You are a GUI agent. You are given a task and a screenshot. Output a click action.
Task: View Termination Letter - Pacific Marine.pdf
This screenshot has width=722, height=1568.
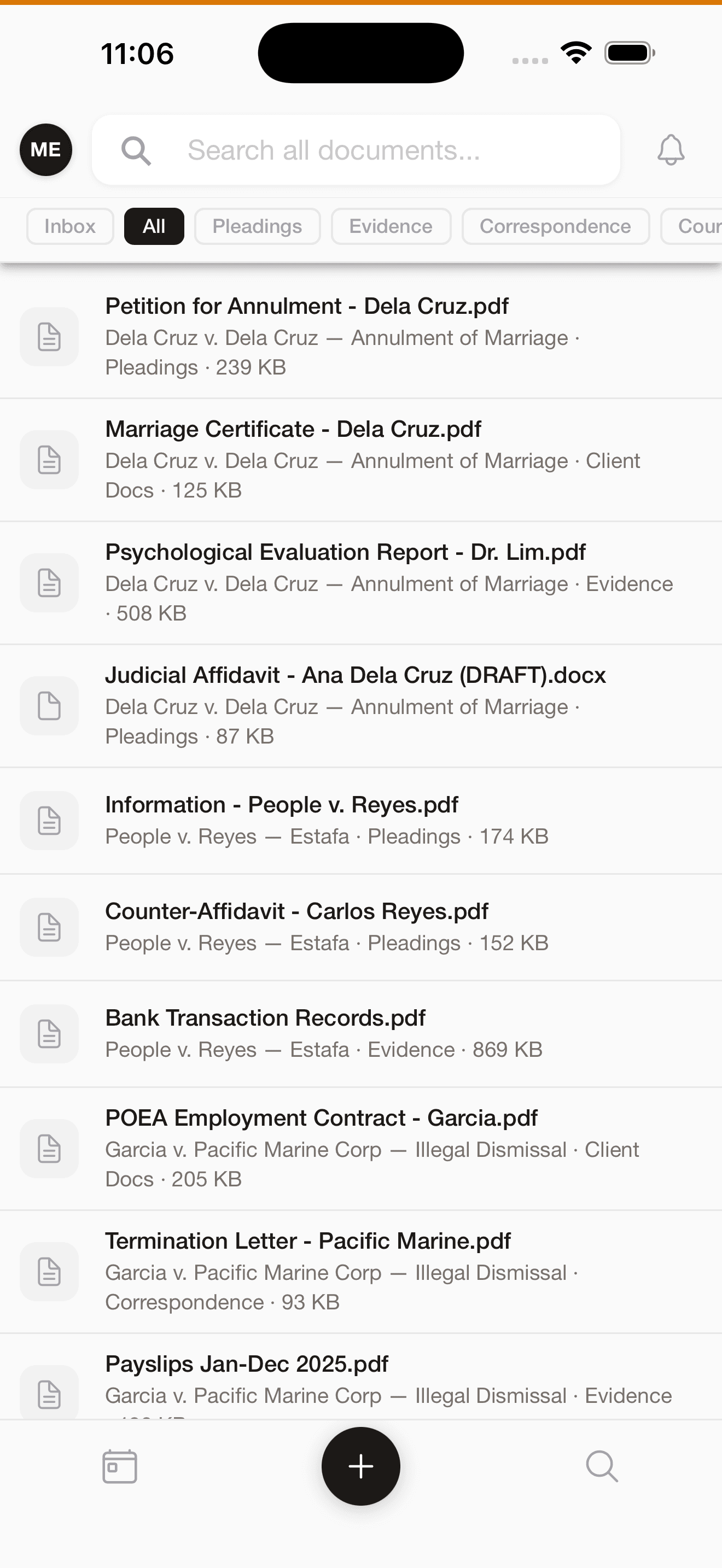tap(361, 1272)
